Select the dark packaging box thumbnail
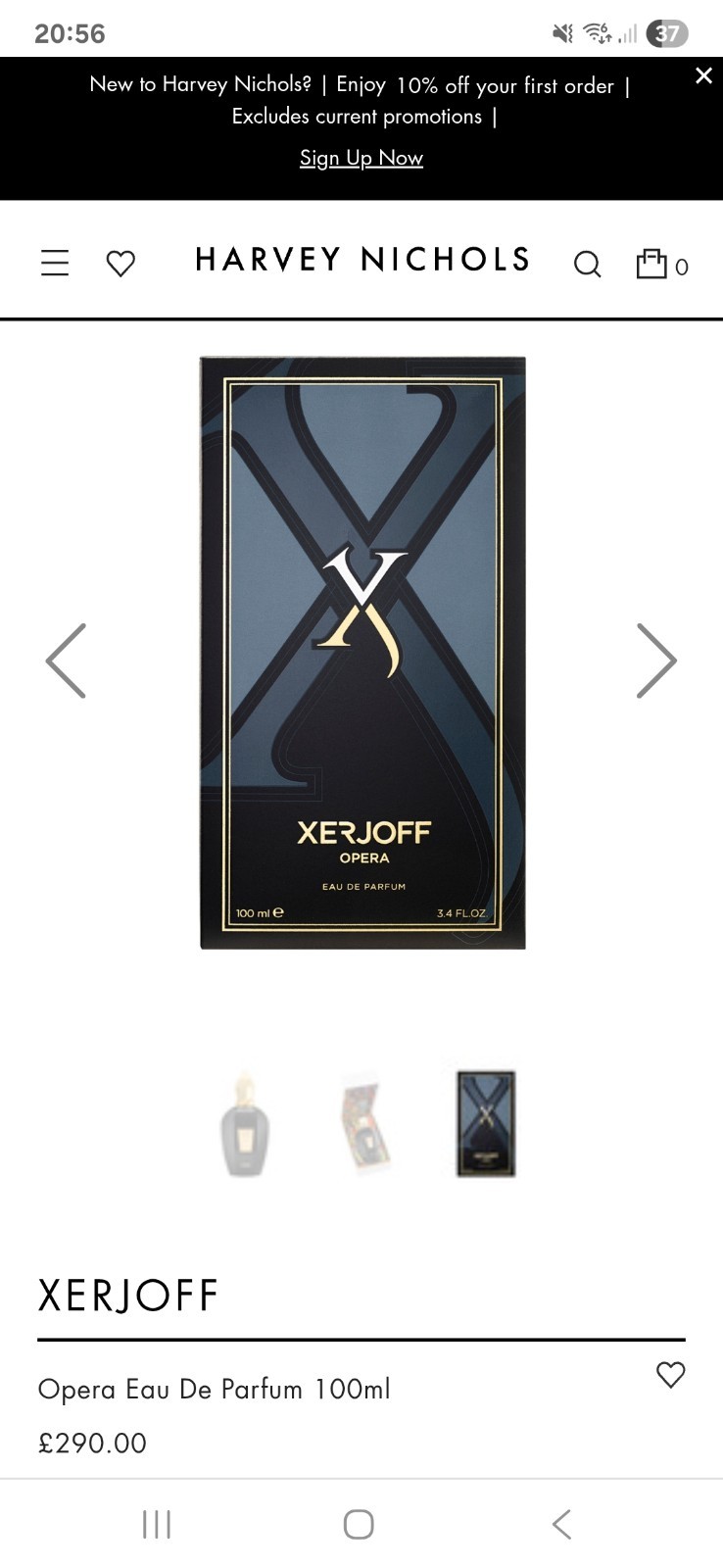Screen dimensions: 723x1568 click(486, 1124)
